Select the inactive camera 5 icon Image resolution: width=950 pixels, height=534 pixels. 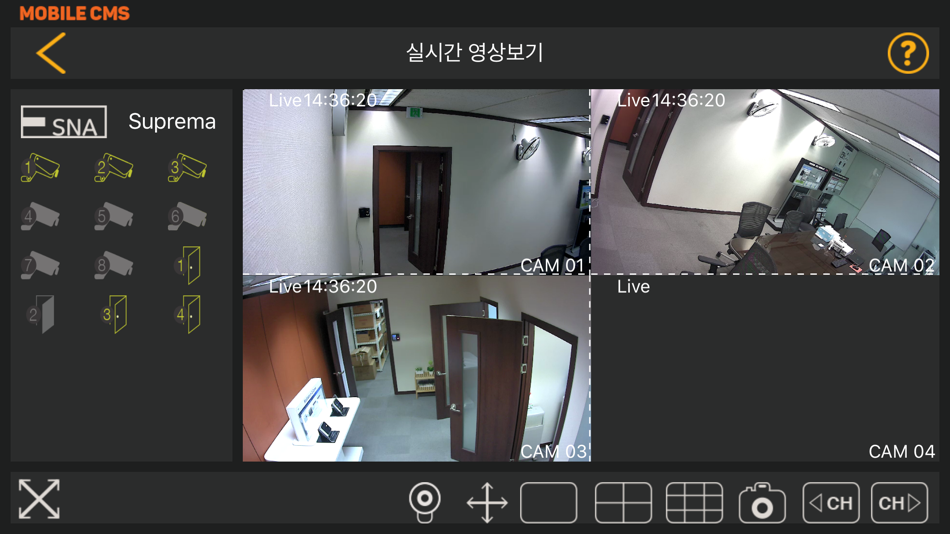tap(114, 216)
